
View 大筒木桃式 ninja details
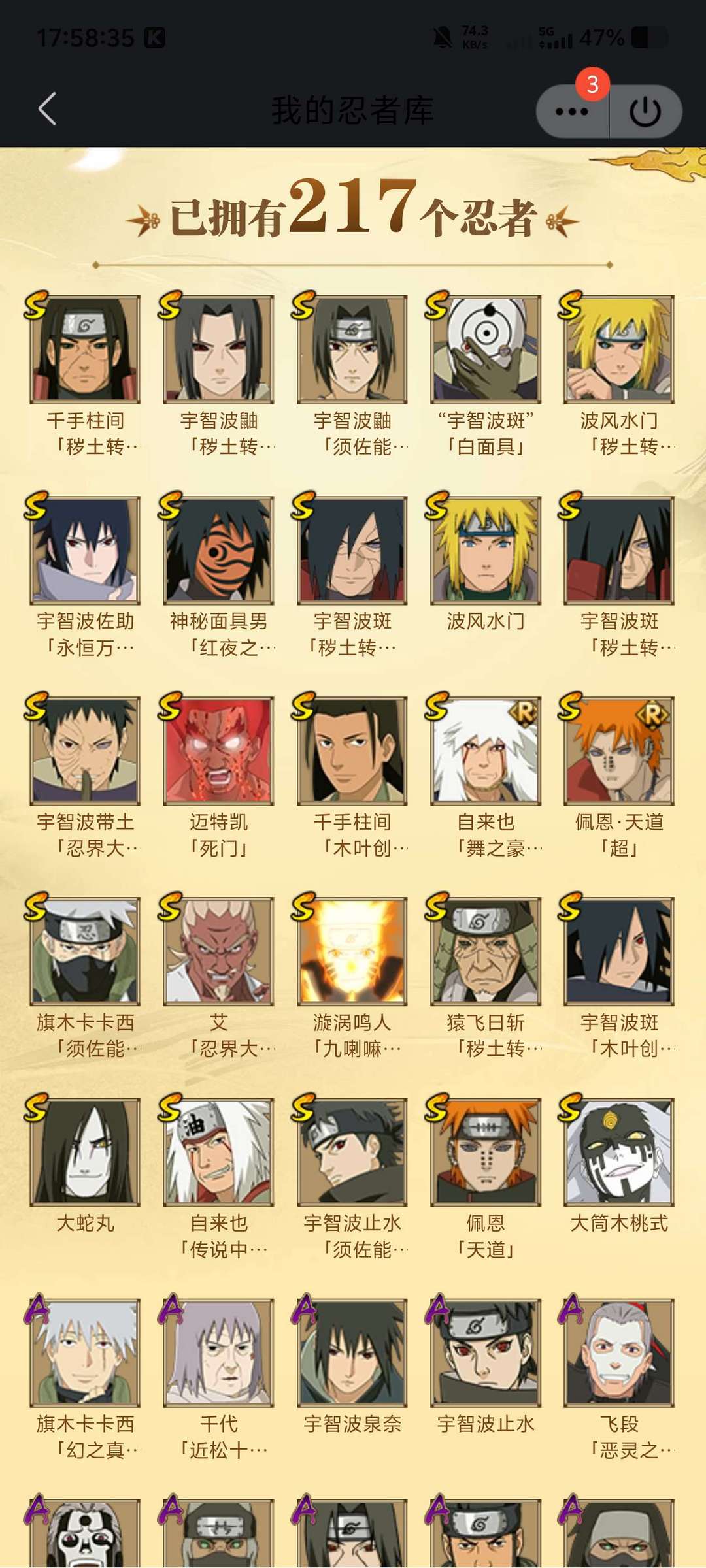[619, 1152]
